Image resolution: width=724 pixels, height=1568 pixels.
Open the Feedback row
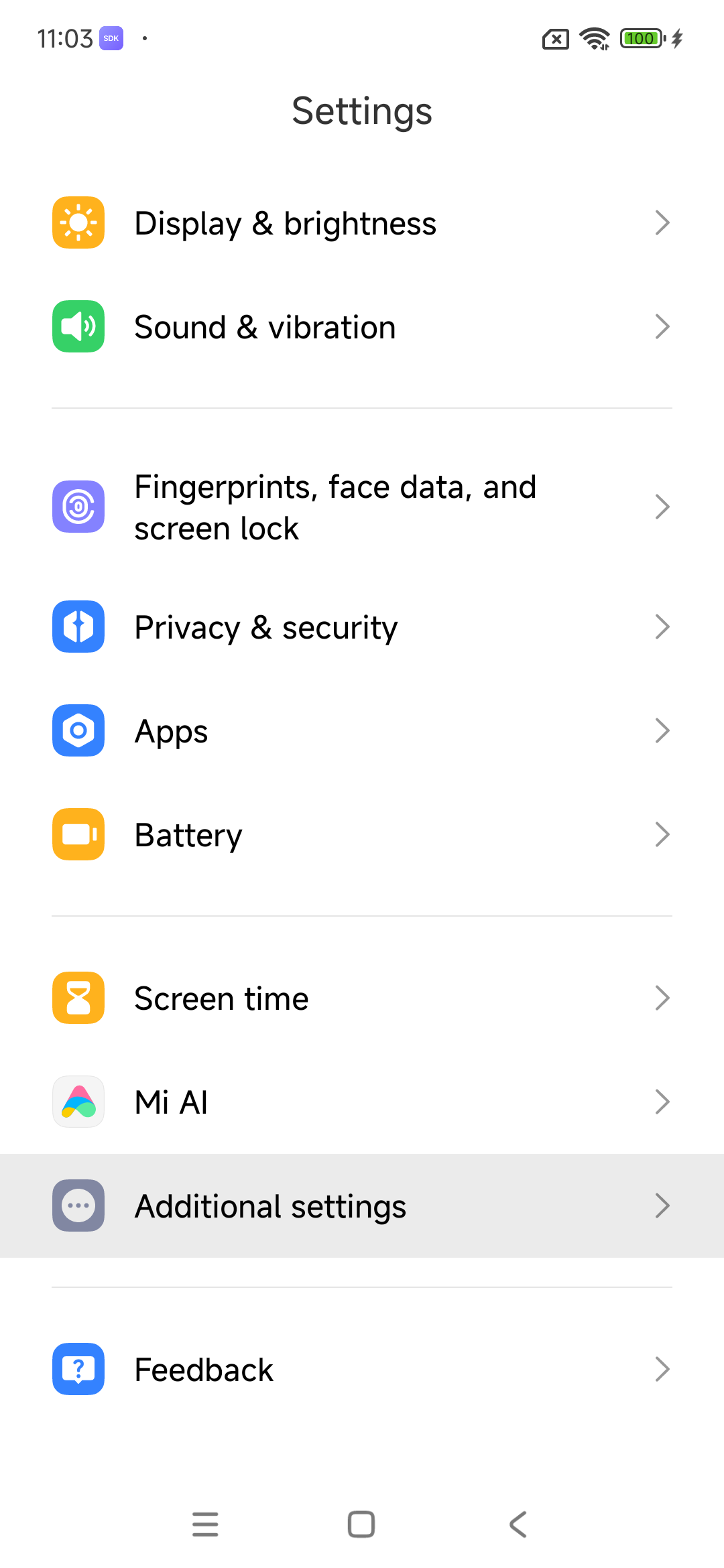(x=362, y=1370)
